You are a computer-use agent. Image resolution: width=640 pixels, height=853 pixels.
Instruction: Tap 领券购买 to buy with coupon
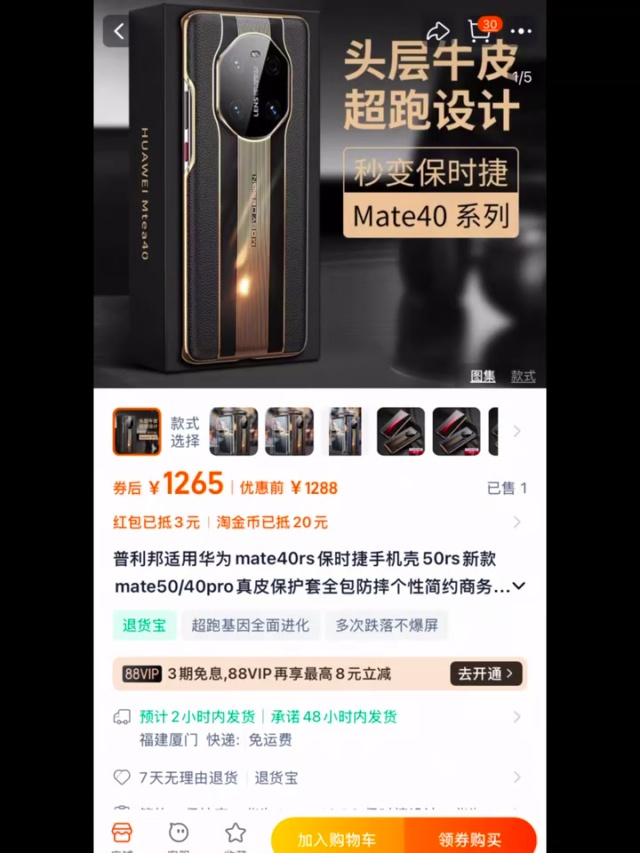pos(470,838)
